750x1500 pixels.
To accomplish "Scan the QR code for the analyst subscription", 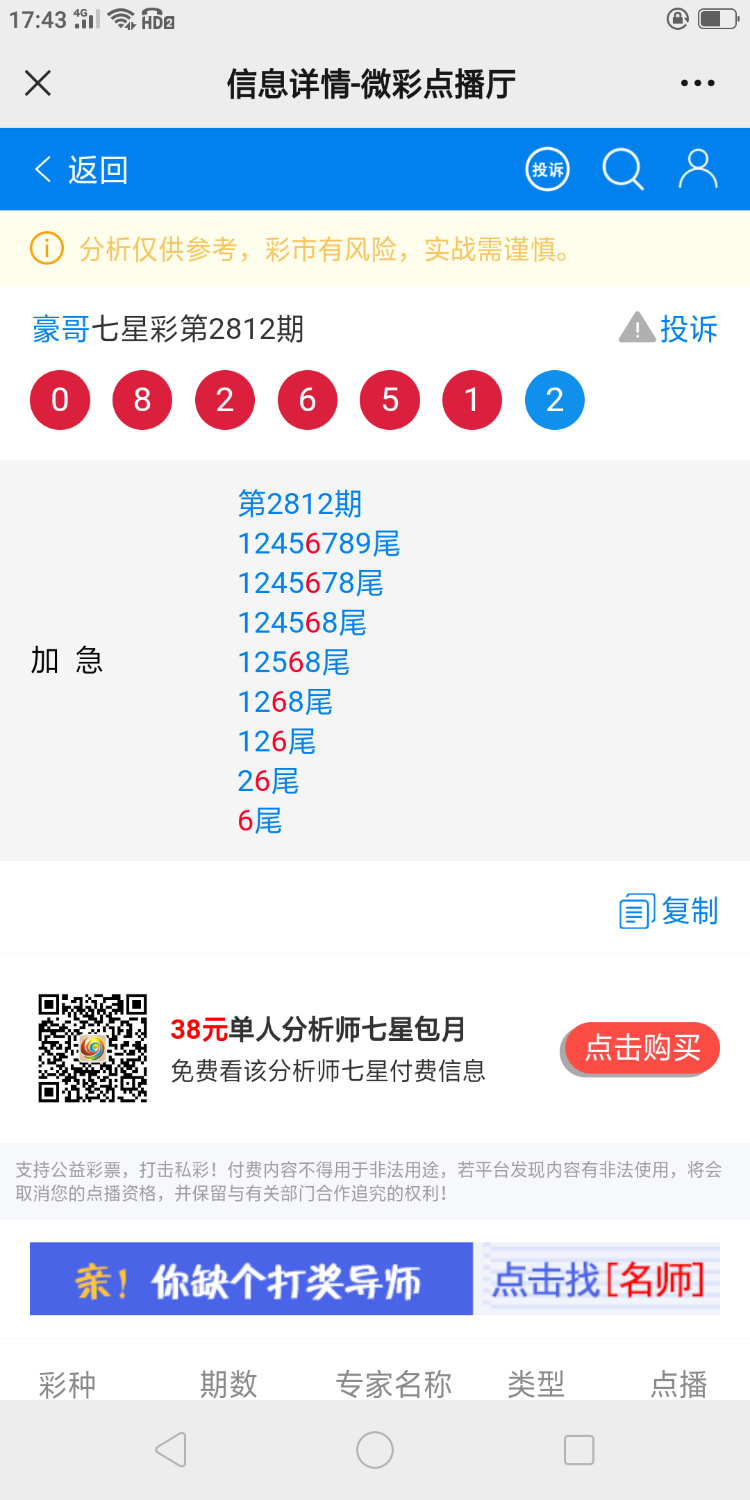I will (92, 1047).
